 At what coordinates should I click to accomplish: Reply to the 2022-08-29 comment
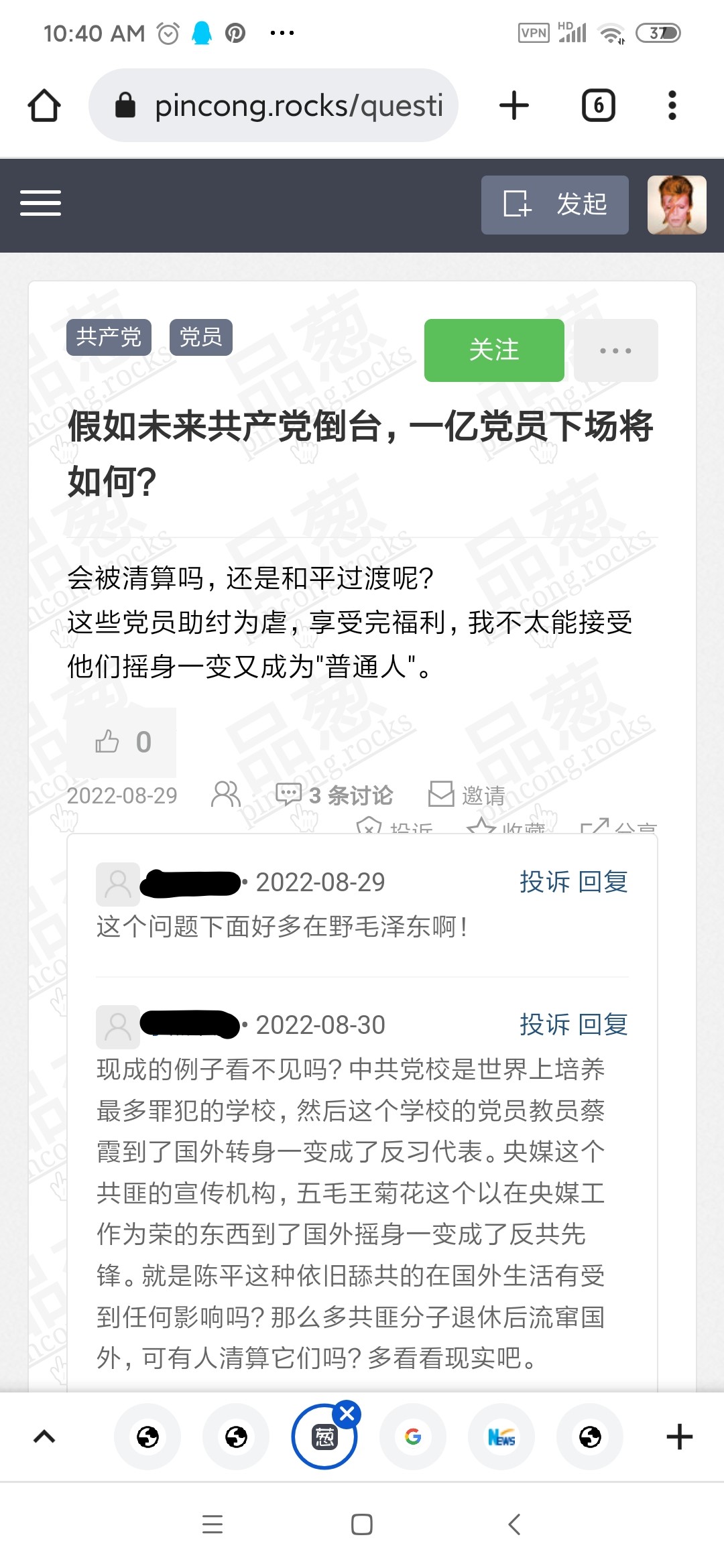[603, 882]
